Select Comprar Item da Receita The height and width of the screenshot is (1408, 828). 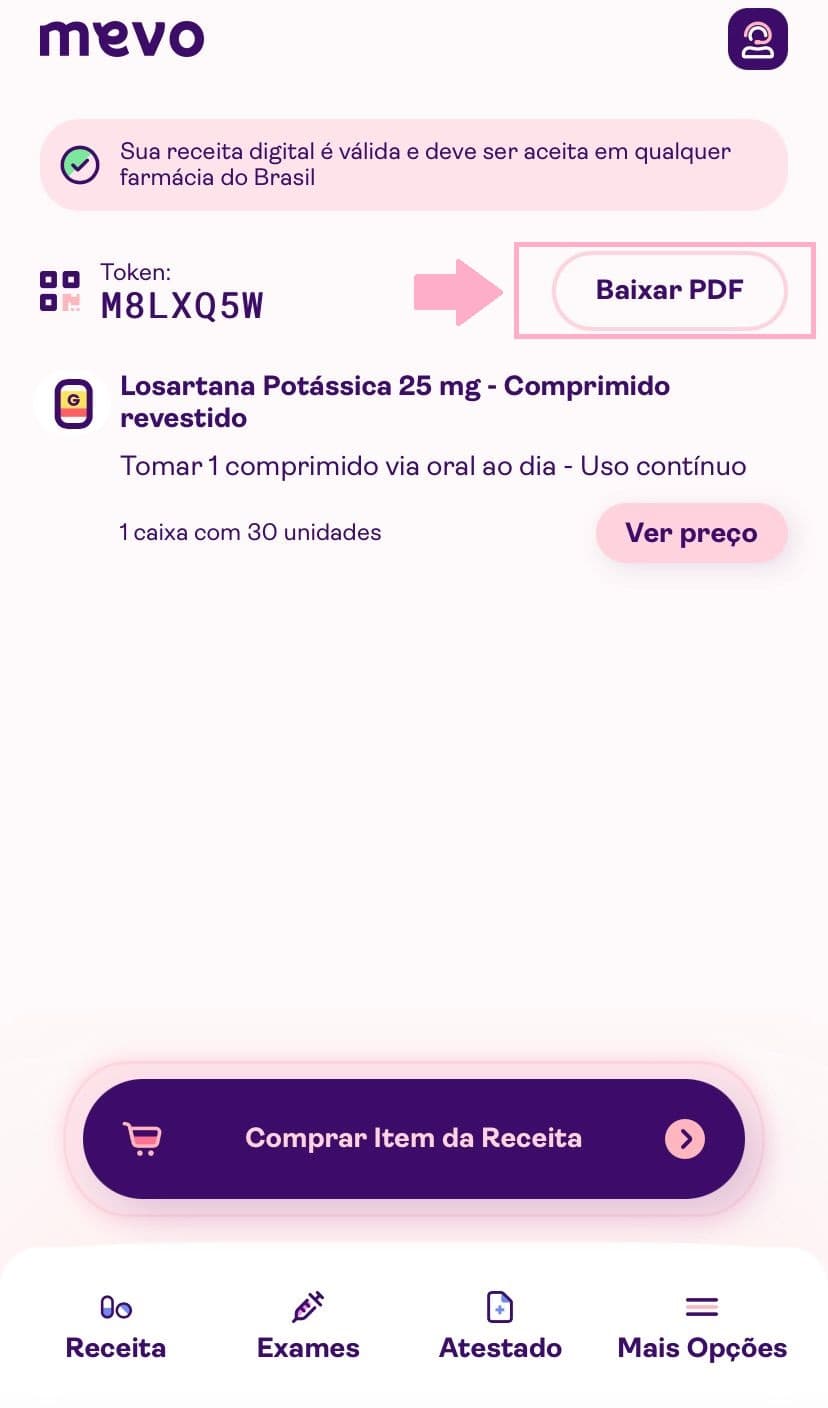pos(413,1138)
